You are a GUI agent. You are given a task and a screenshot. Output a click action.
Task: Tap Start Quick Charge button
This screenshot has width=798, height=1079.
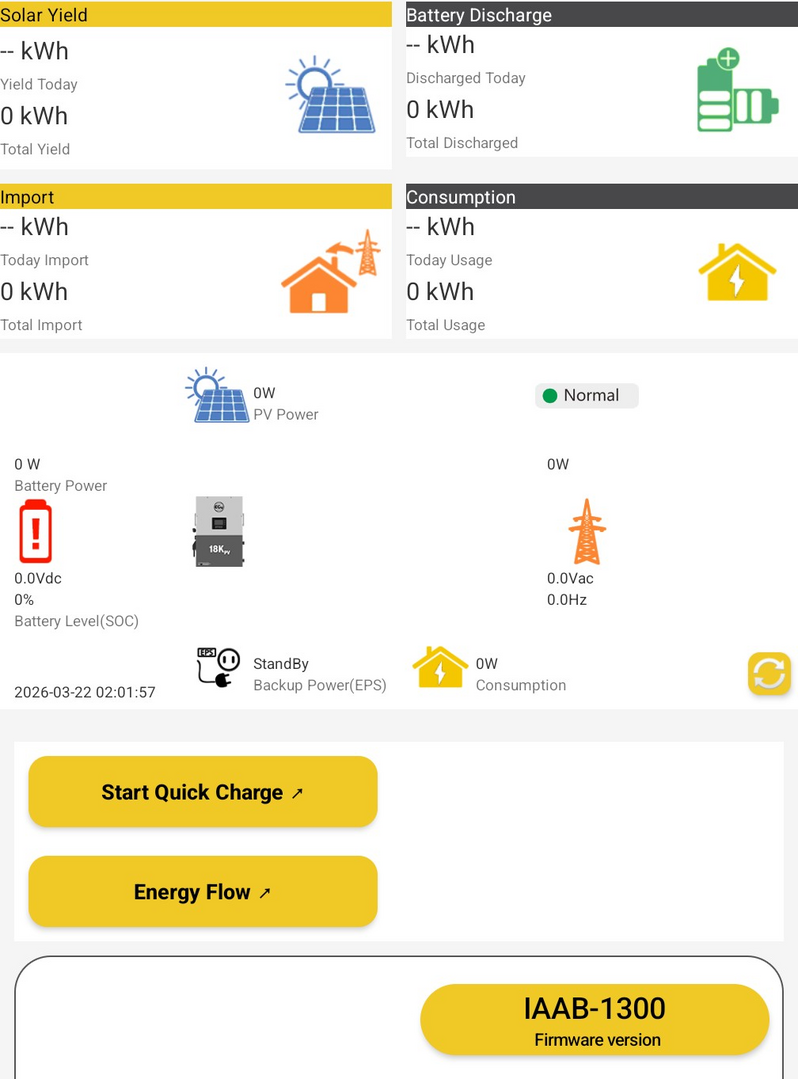click(x=202, y=792)
